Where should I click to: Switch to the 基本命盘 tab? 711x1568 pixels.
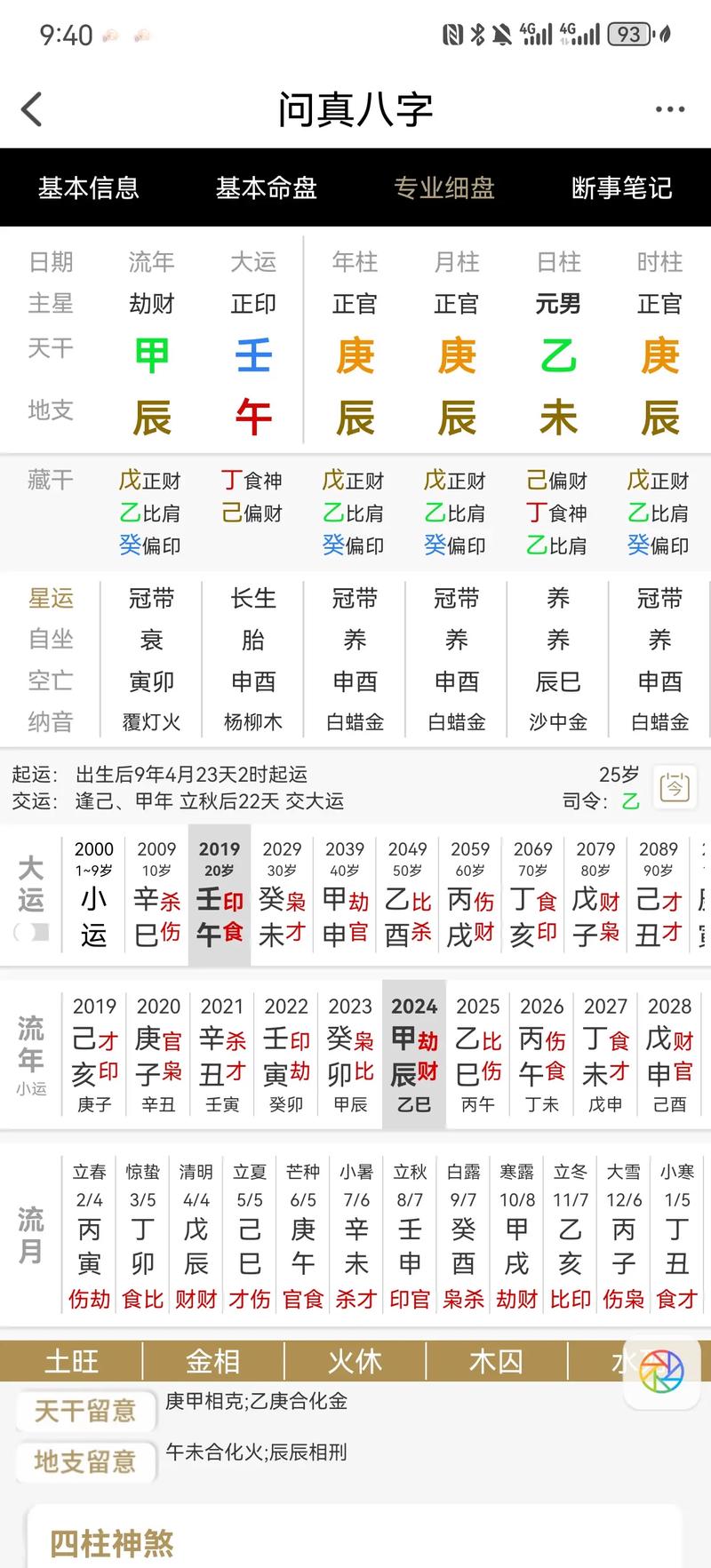(267, 187)
